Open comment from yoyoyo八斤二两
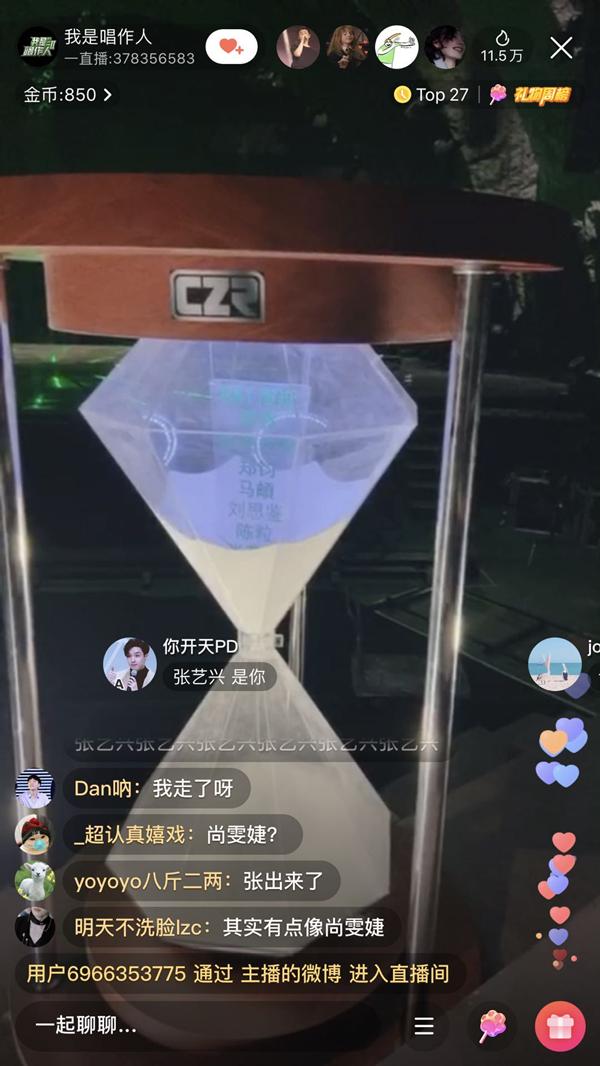 point(199,881)
